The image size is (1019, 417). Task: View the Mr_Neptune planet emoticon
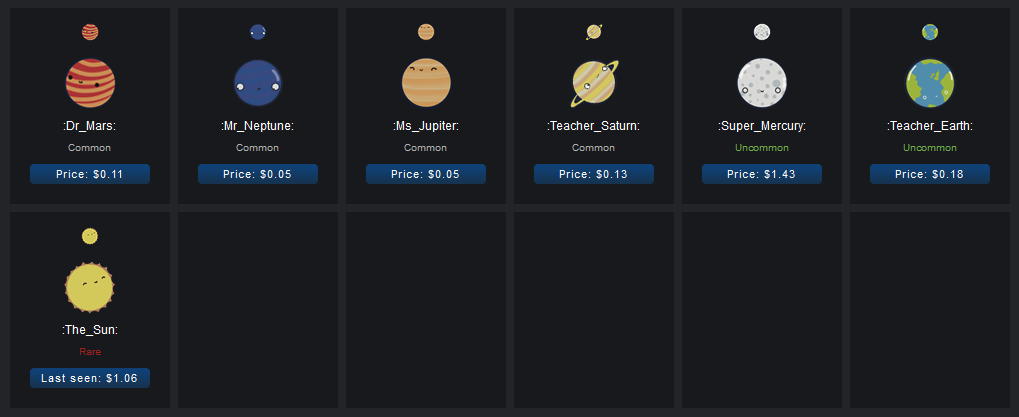click(258, 83)
